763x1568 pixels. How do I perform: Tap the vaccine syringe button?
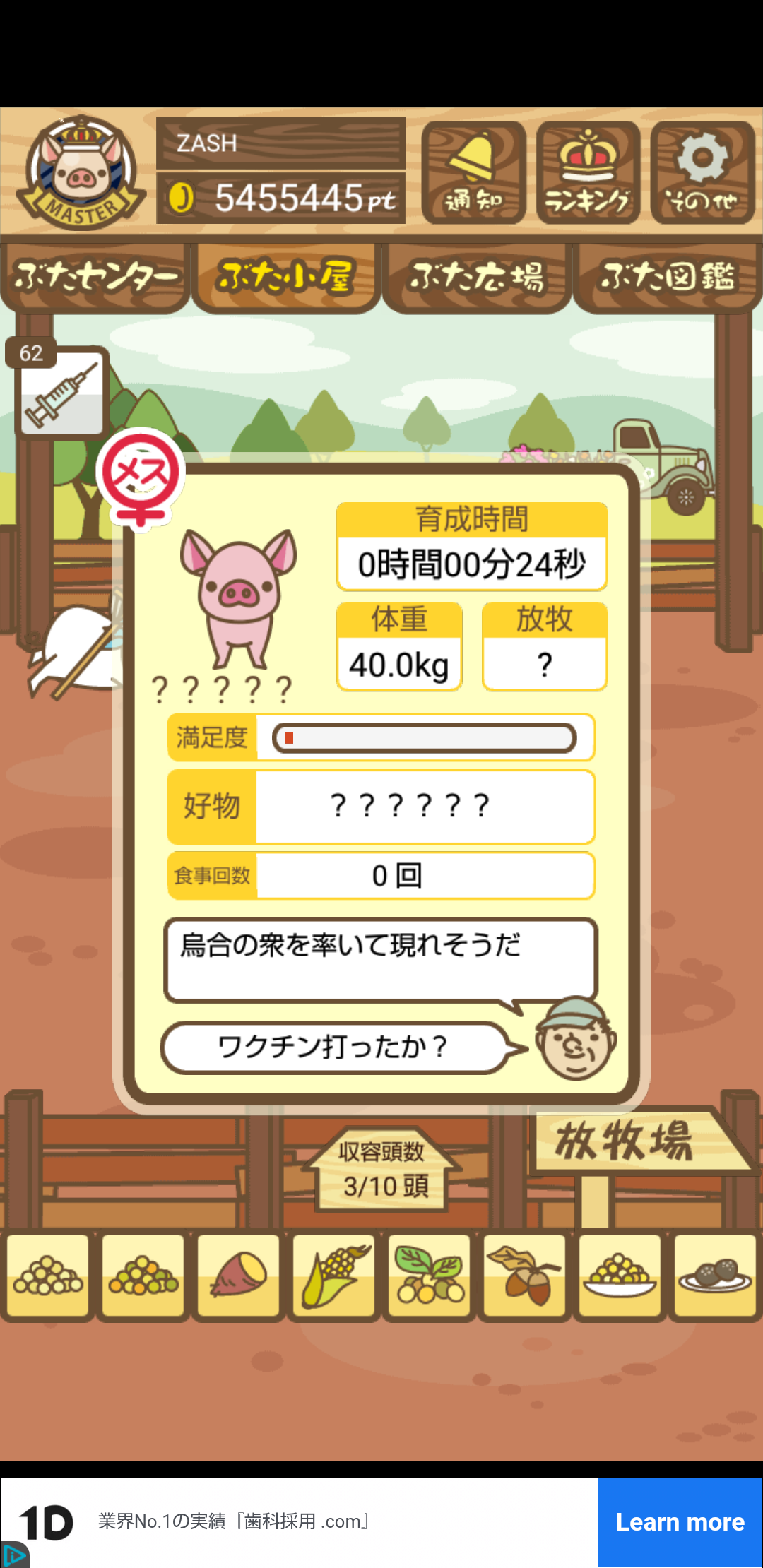coord(62,392)
